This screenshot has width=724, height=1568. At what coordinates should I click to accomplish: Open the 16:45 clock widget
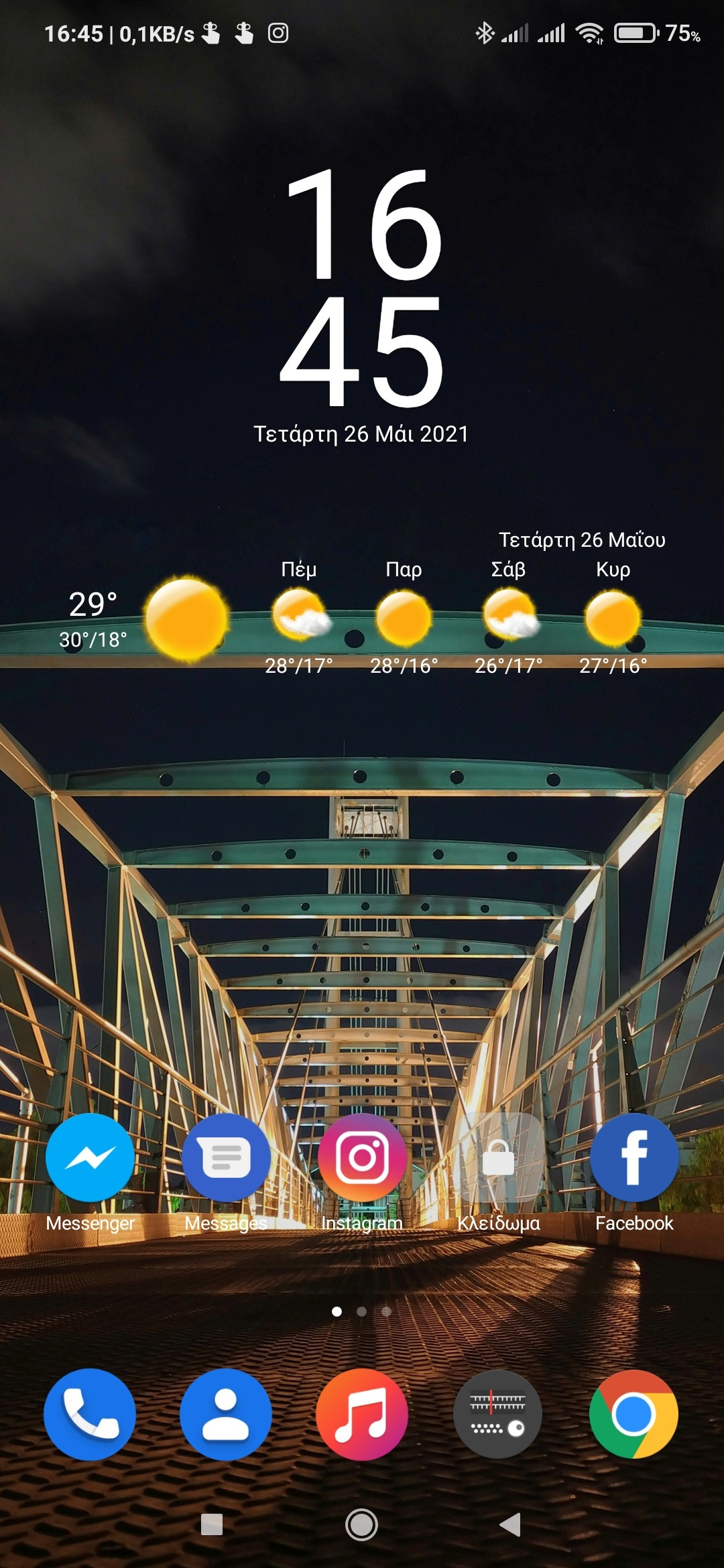(362, 288)
